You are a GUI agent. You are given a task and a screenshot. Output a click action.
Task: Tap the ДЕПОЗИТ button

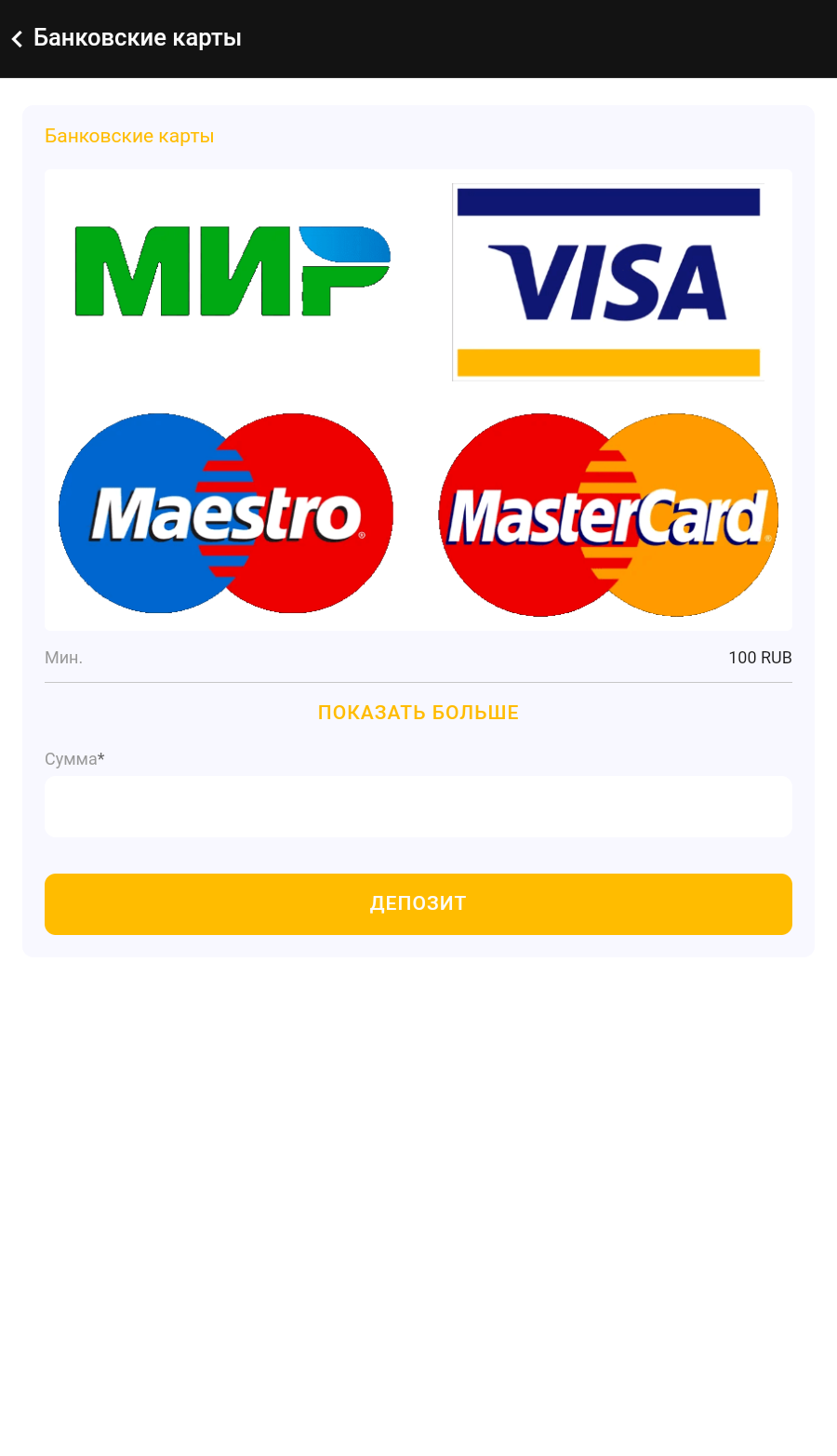tap(418, 903)
